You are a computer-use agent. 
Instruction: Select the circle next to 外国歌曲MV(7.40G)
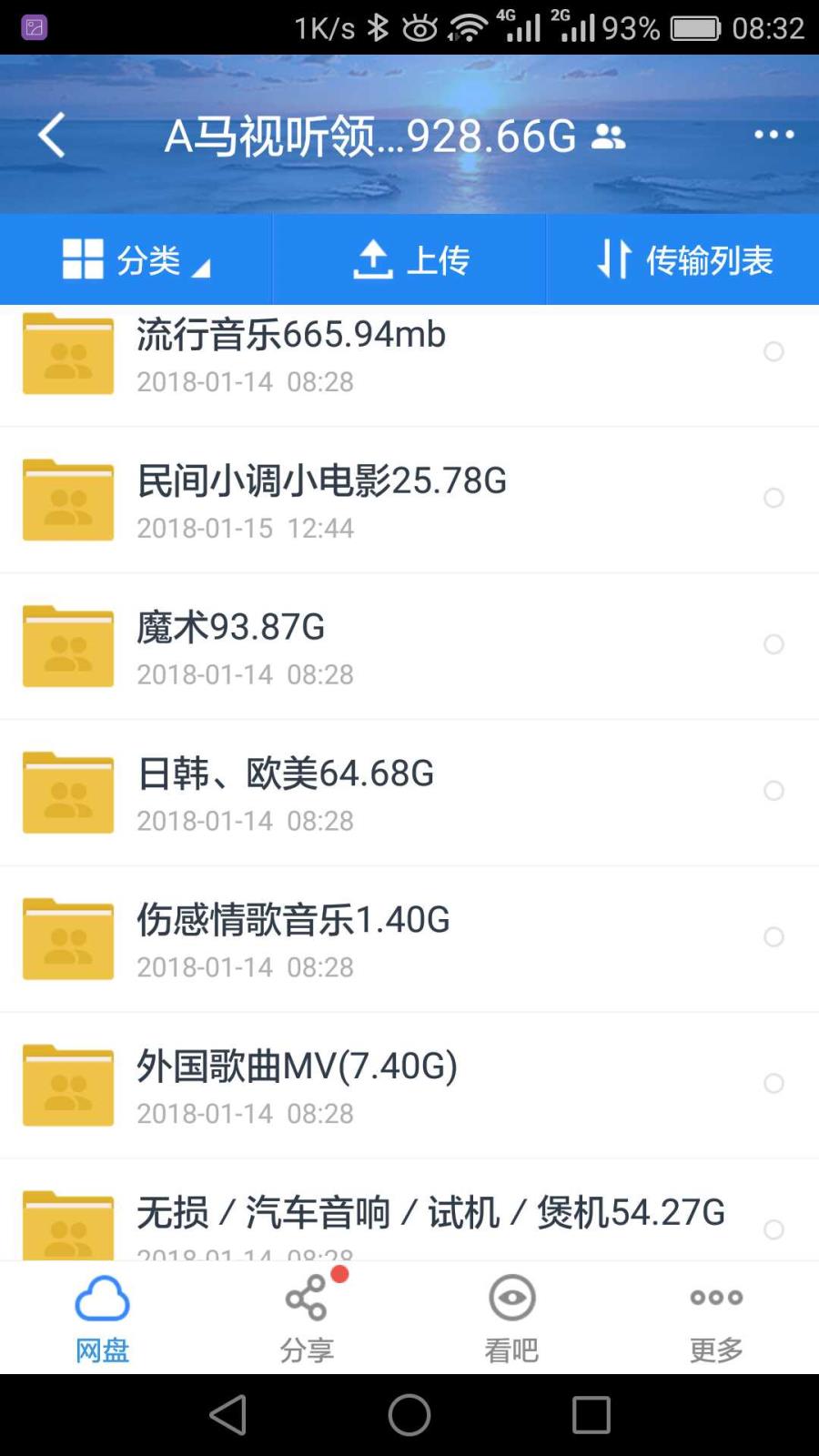tap(773, 1083)
